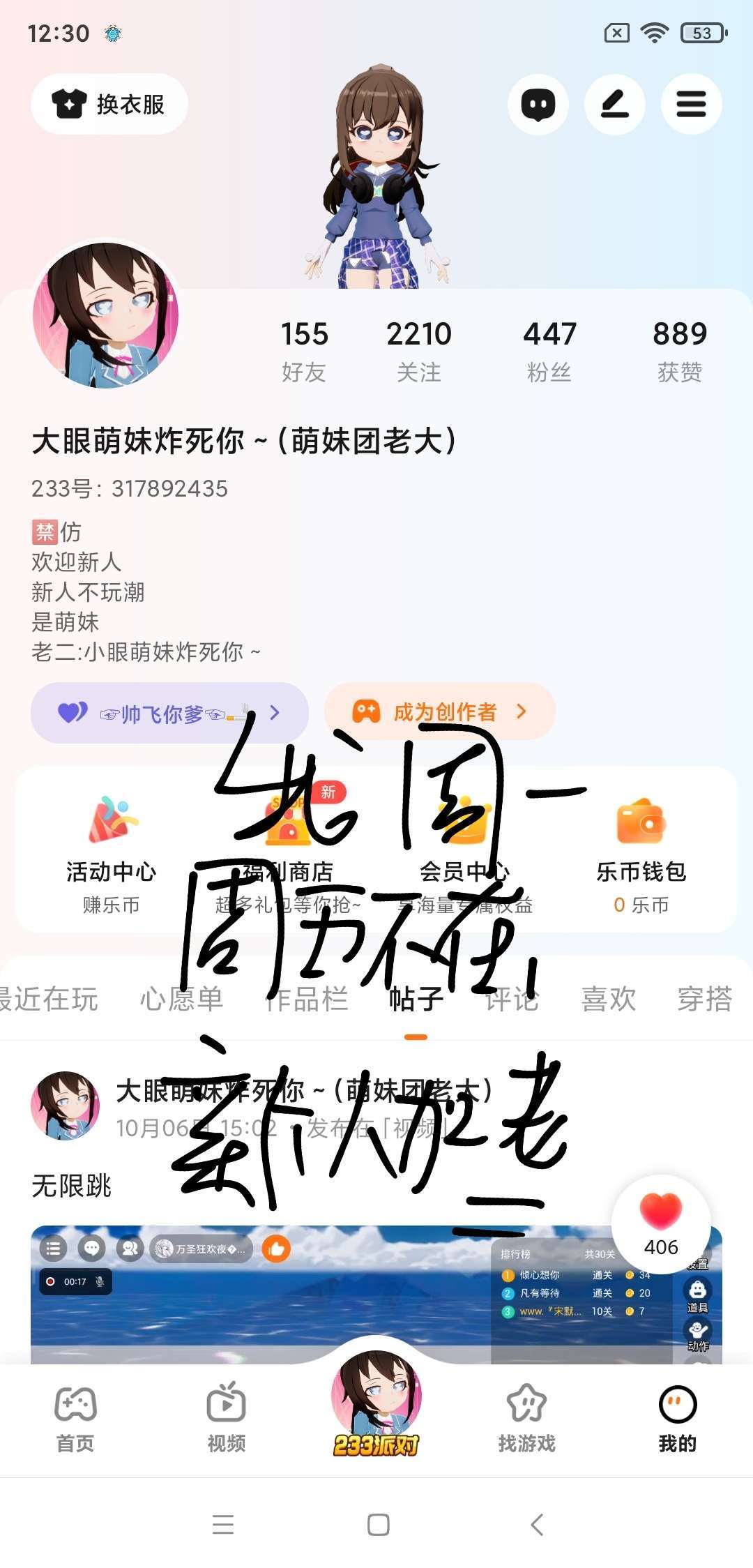Open the 帅飞你爹 partner chip

pyautogui.click(x=169, y=713)
